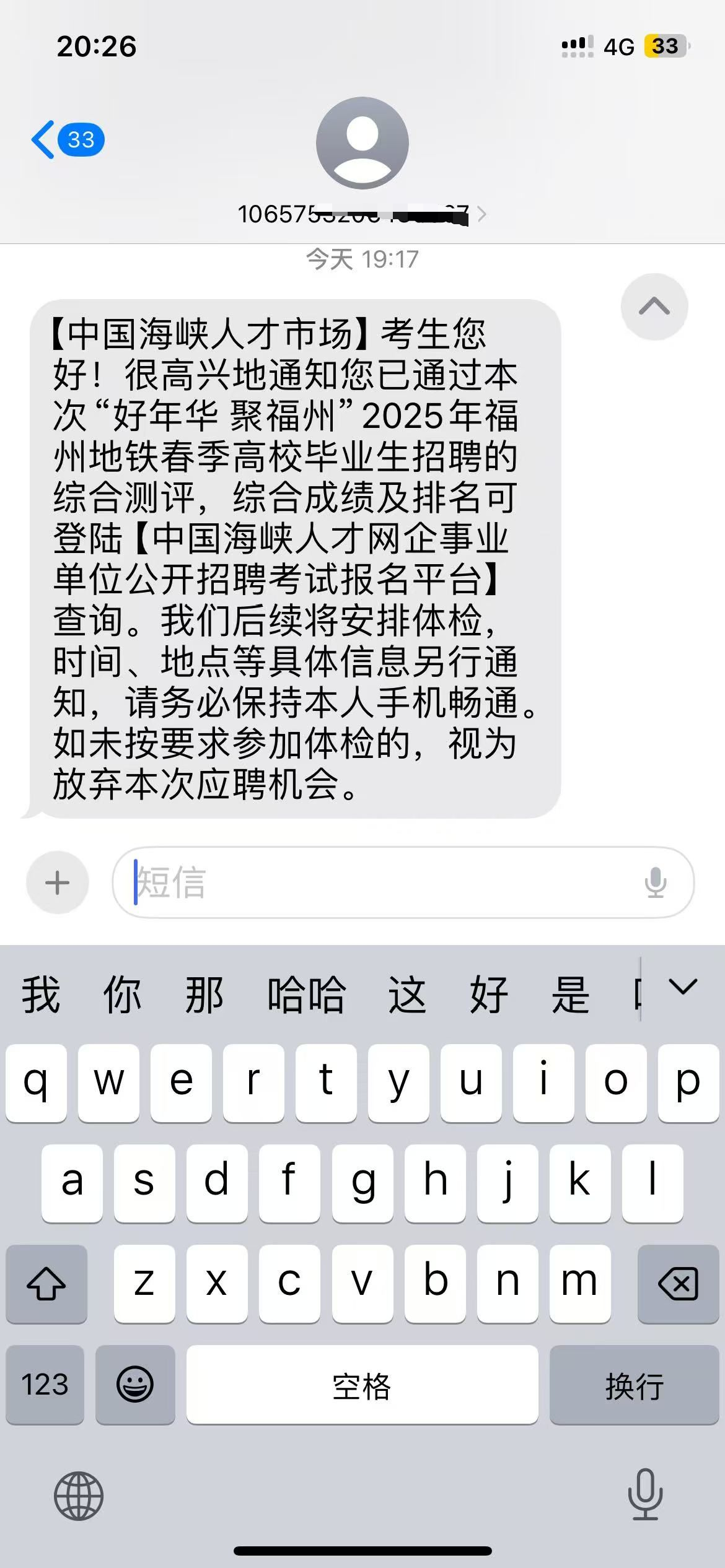Insert the suggested word 哈哈

pos(306,995)
